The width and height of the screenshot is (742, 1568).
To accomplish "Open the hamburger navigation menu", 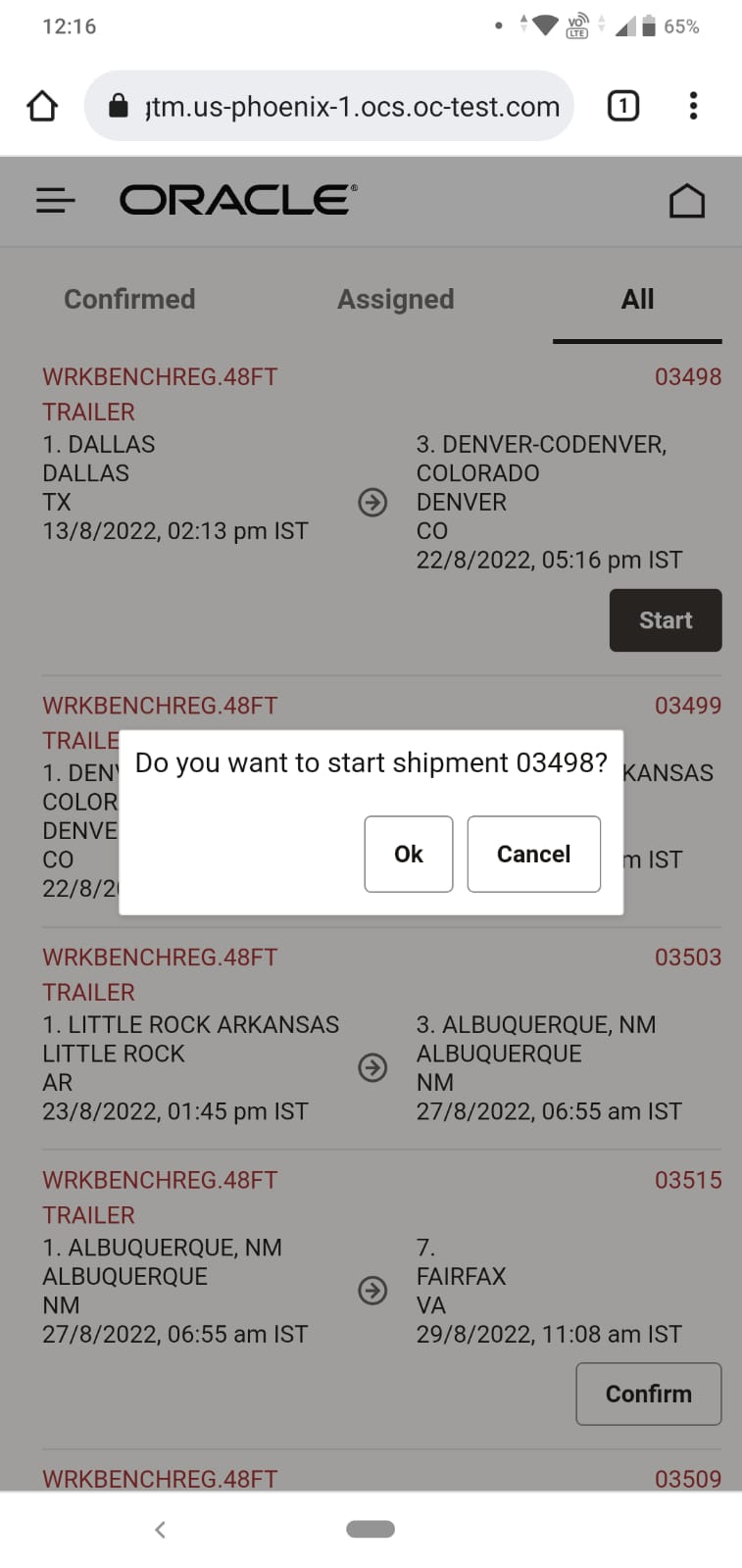I will [x=56, y=201].
